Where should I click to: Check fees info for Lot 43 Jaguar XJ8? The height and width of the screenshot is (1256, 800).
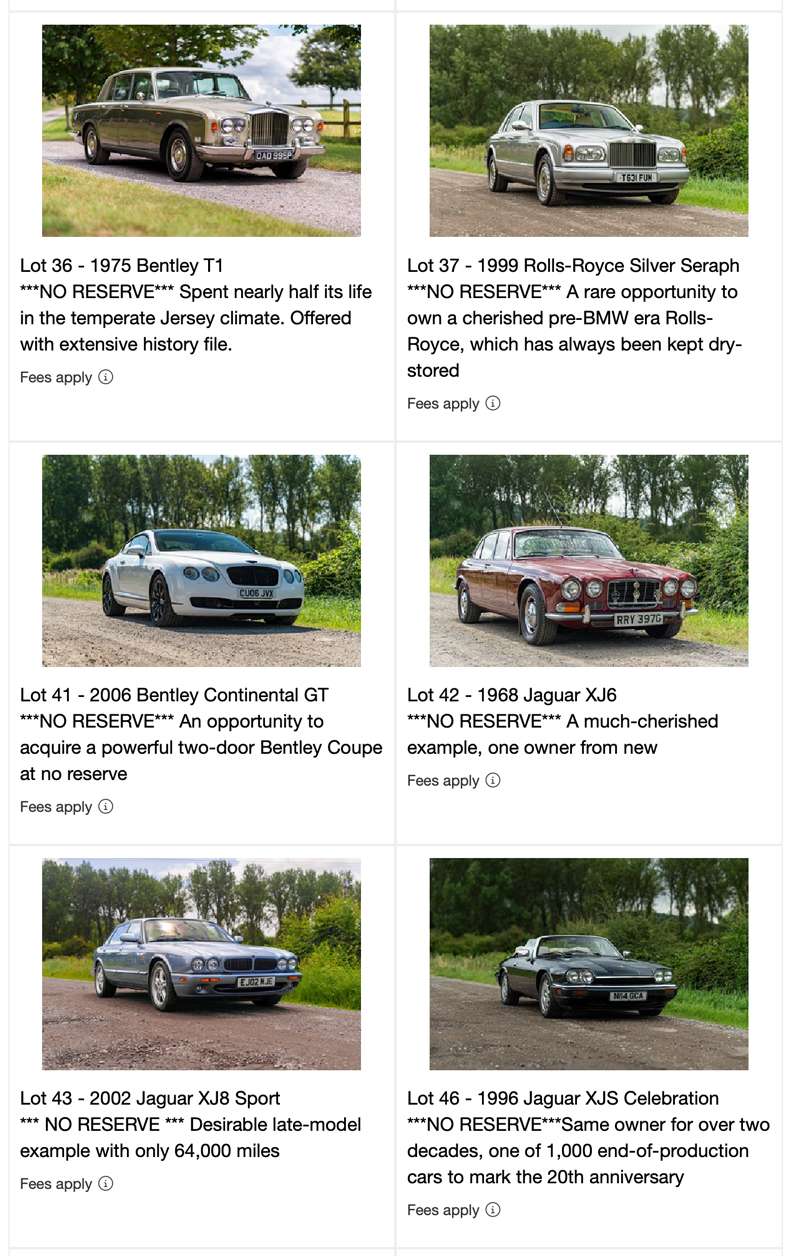click(x=106, y=1183)
